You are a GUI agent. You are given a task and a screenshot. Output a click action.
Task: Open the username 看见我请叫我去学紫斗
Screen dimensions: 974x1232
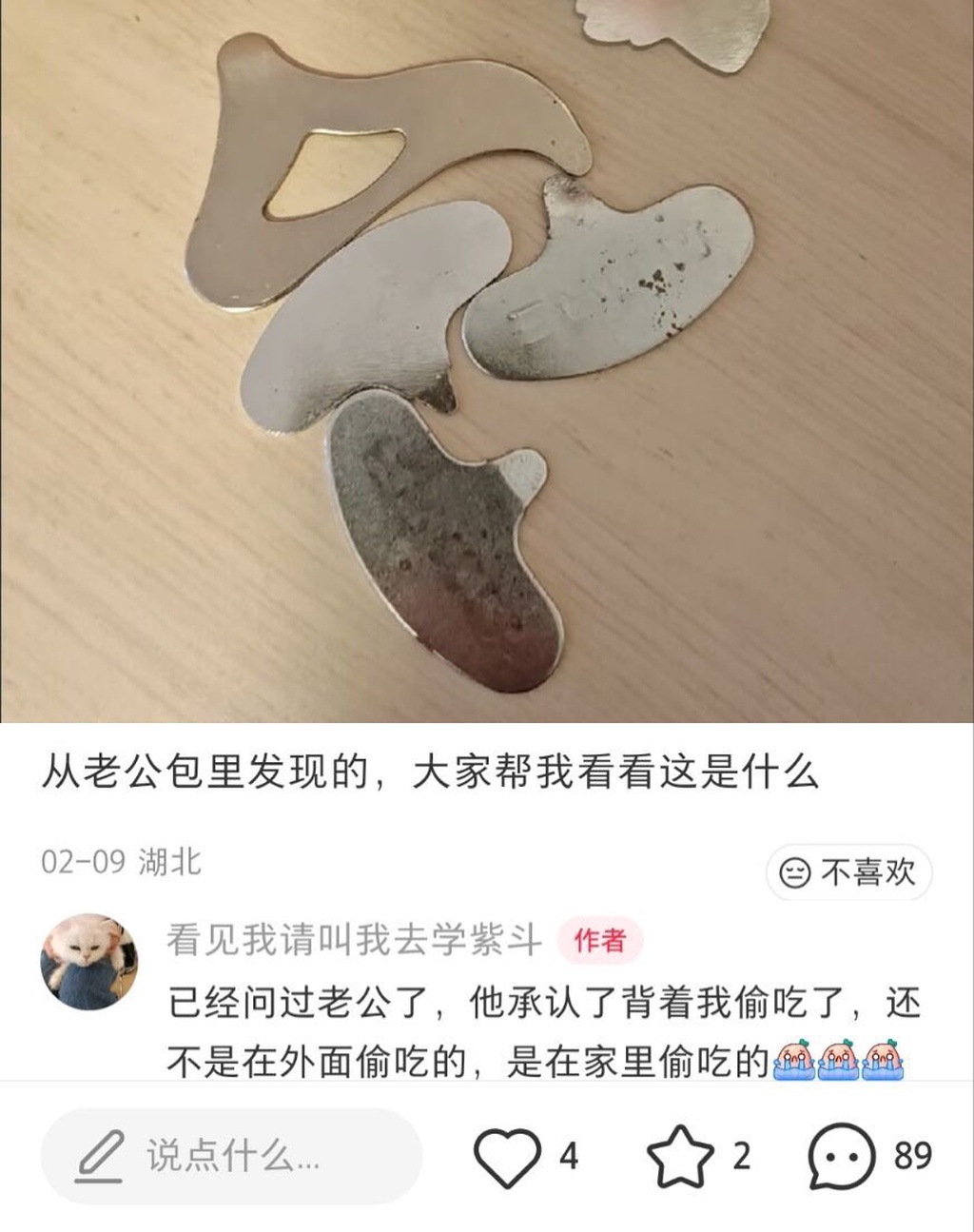tap(354, 940)
